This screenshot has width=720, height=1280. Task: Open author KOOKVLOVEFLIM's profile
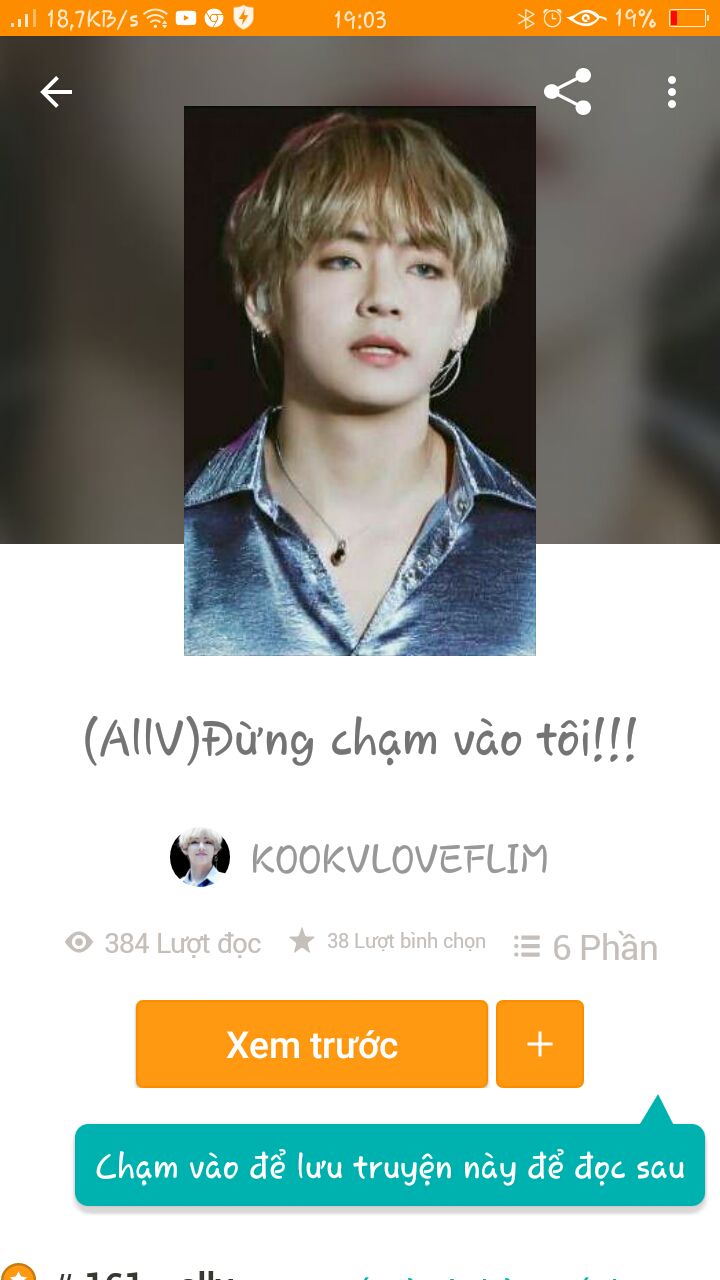tap(360, 858)
